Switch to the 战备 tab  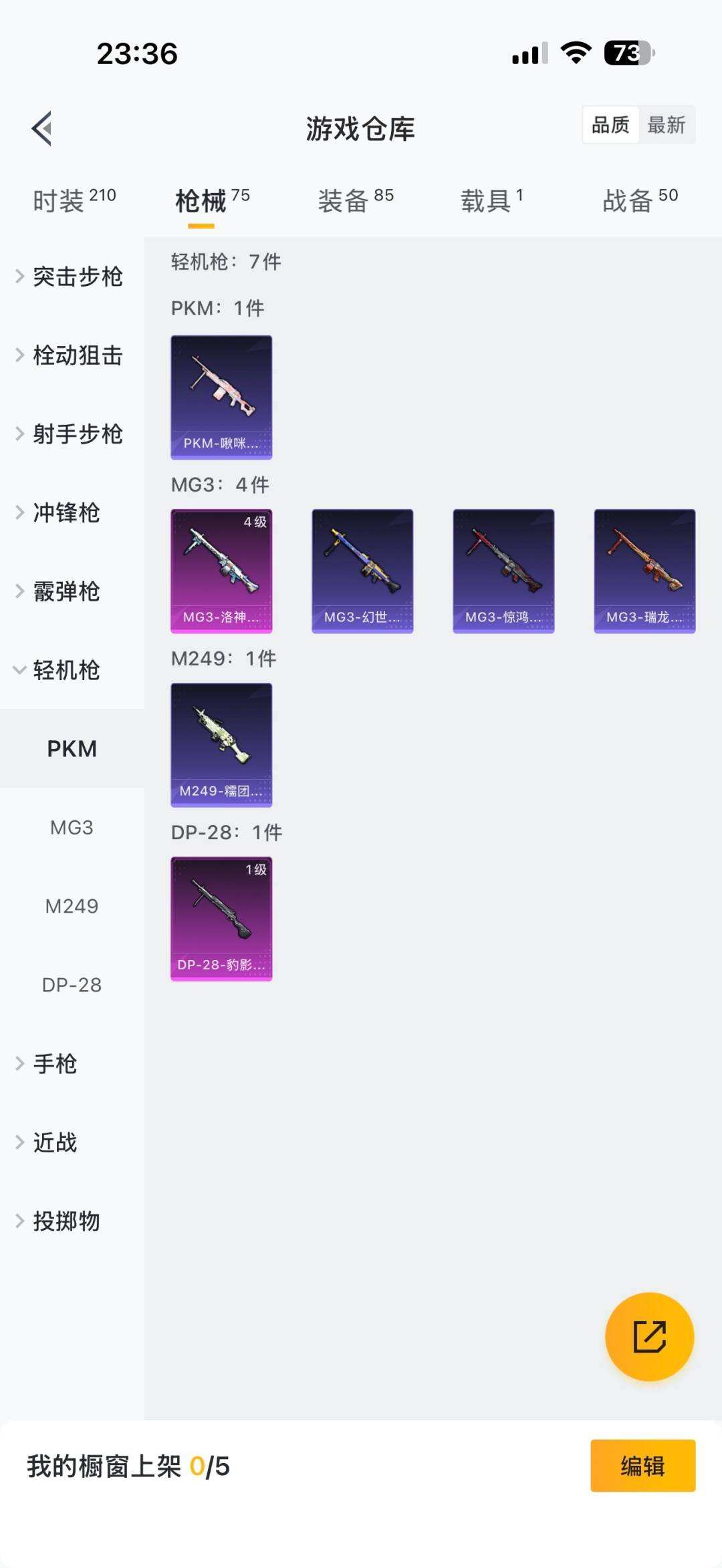tap(640, 200)
